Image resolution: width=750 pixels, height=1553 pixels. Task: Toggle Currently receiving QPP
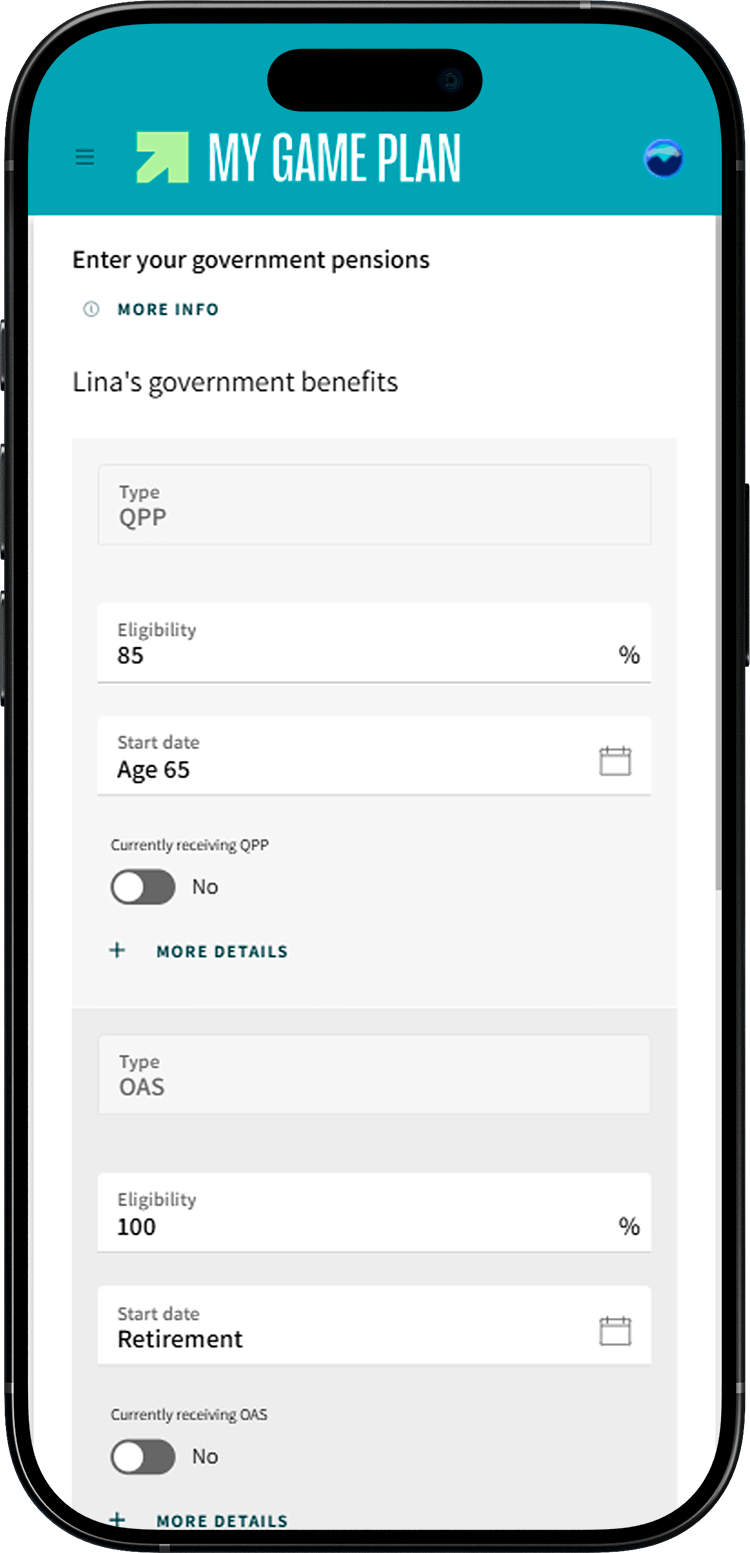(143, 887)
